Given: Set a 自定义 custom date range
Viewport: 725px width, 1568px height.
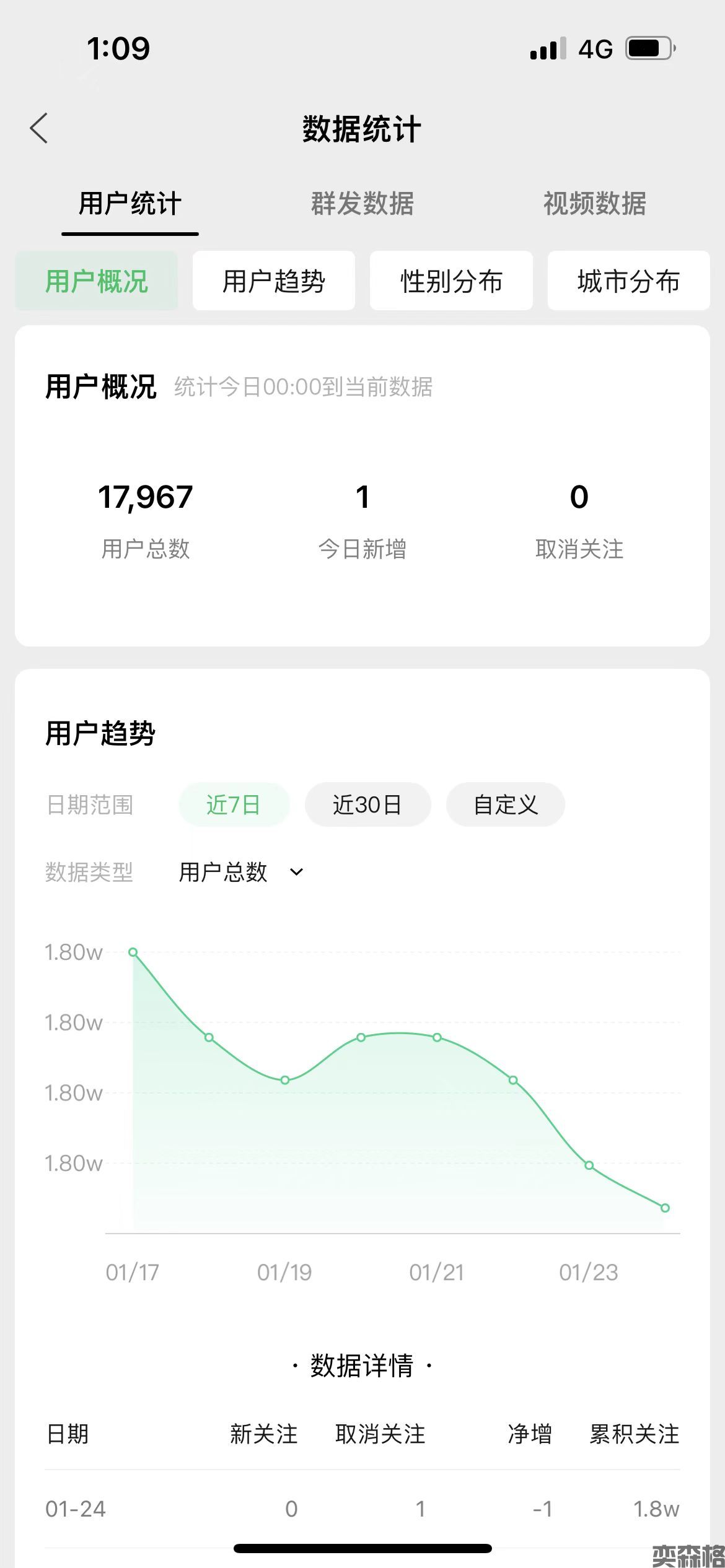Looking at the screenshot, I should coord(506,804).
